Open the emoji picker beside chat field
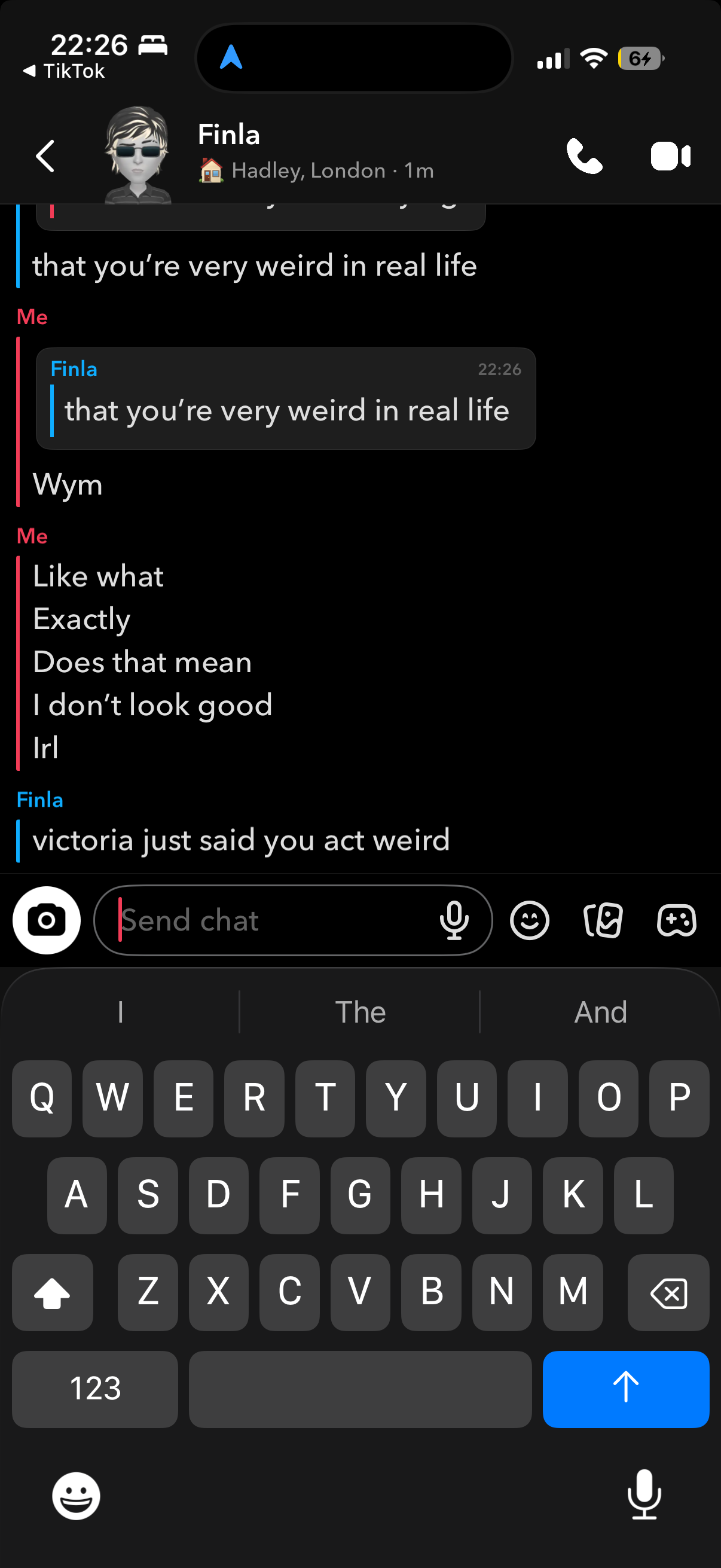 coord(529,920)
